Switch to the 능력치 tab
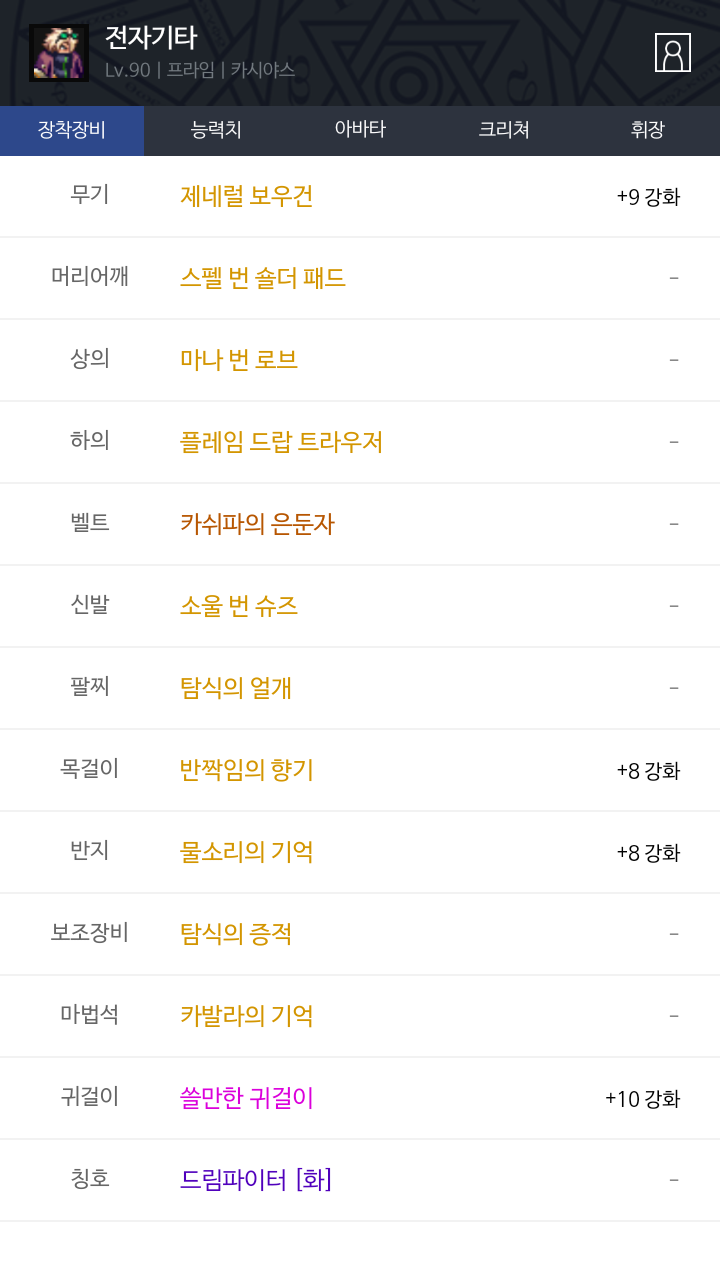 pos(216,130)
